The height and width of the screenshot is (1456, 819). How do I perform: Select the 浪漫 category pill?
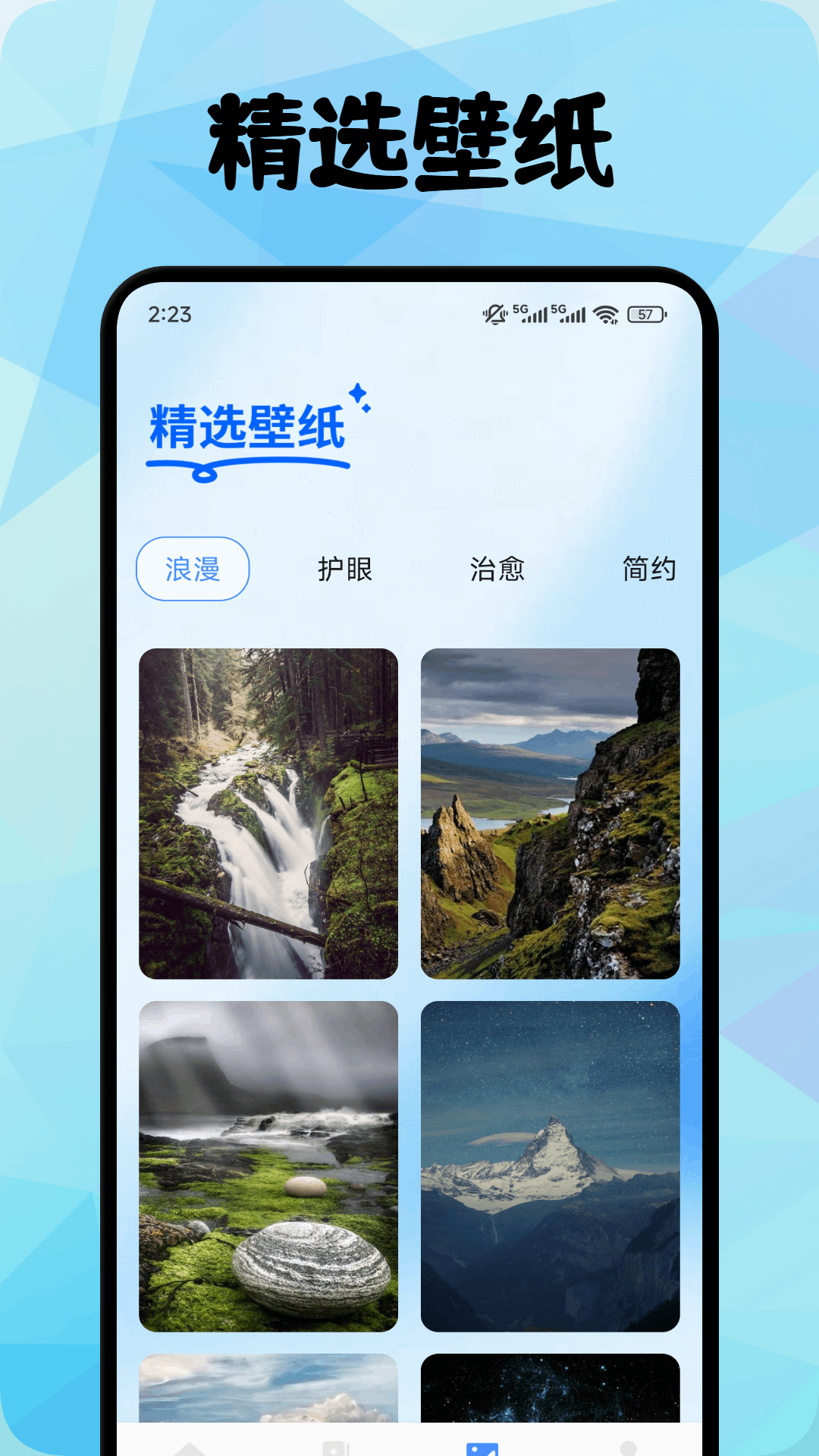pos(192,569)
